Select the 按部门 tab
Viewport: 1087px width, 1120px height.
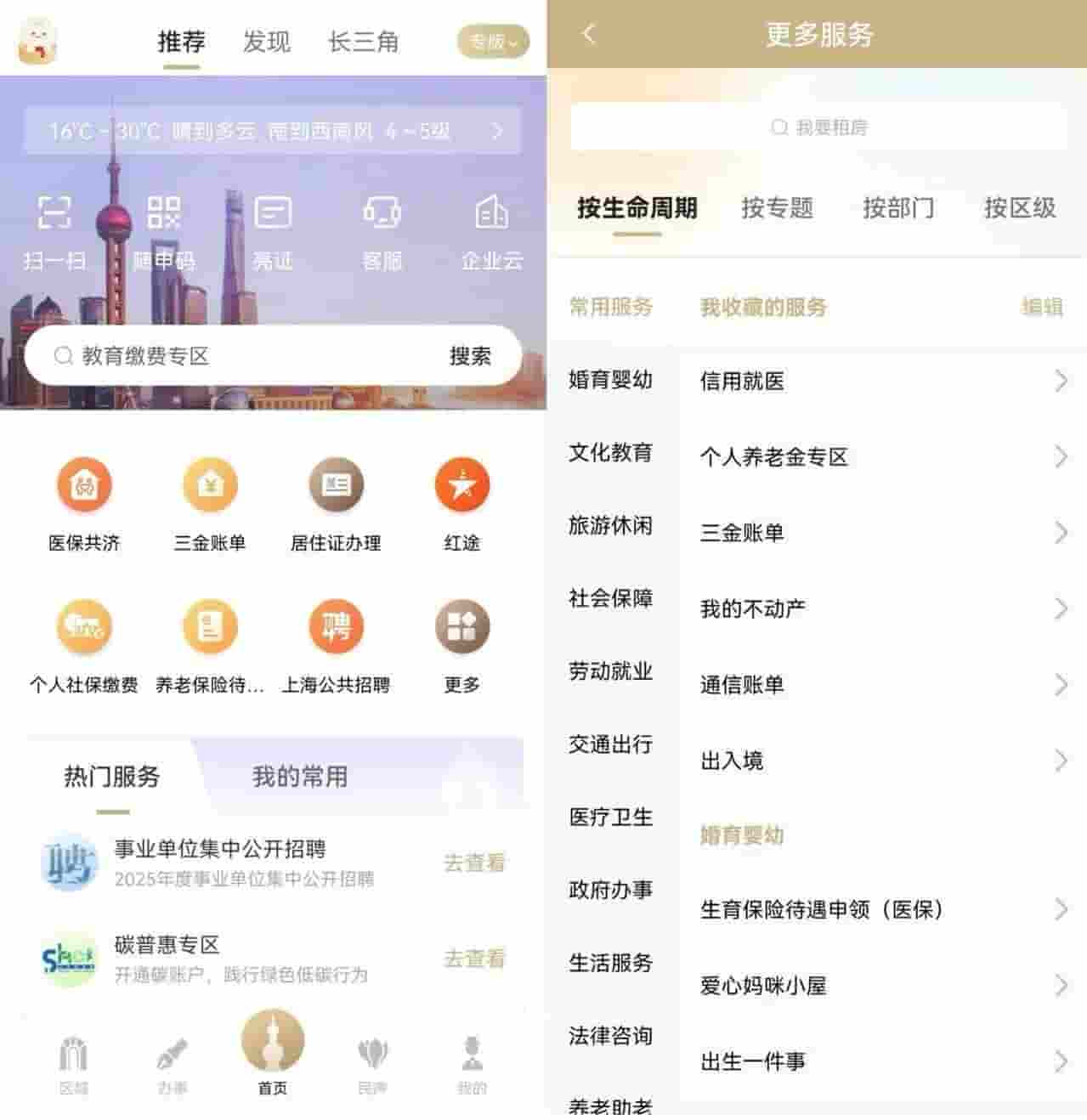tap(897, 208)
